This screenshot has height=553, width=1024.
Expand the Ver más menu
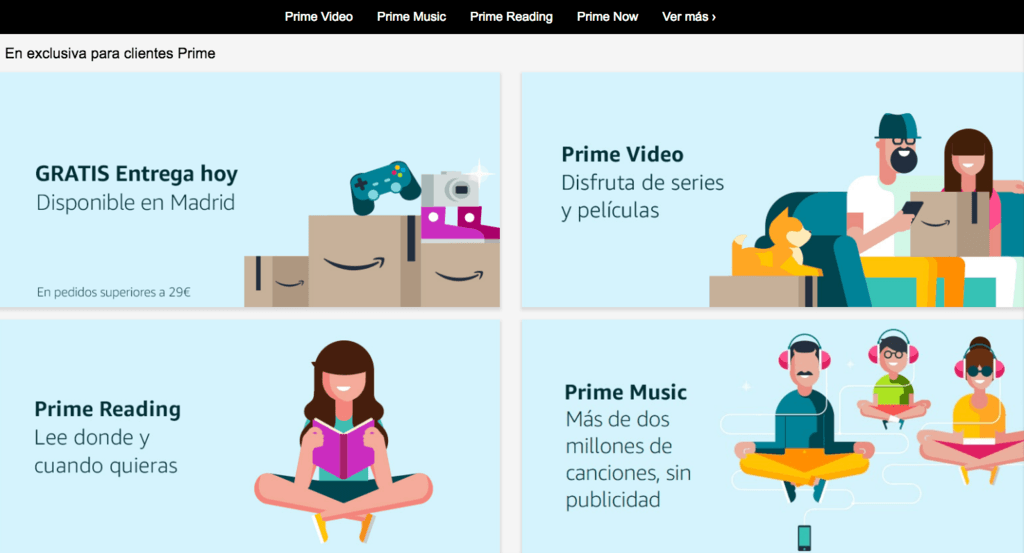[689, 17]
